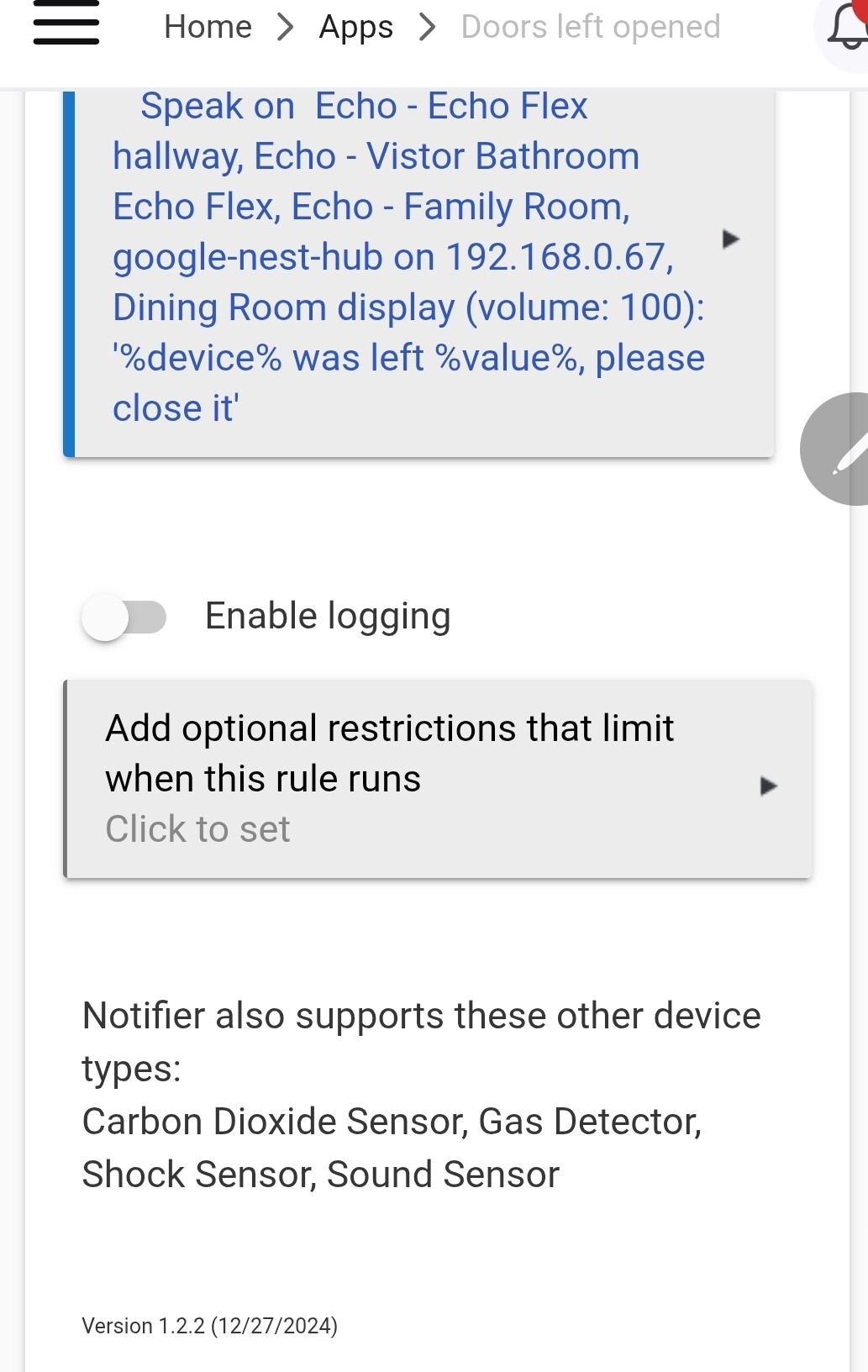Open the Apps breadcrumb link
The image size is (868, 1372).
pos(355,27)
